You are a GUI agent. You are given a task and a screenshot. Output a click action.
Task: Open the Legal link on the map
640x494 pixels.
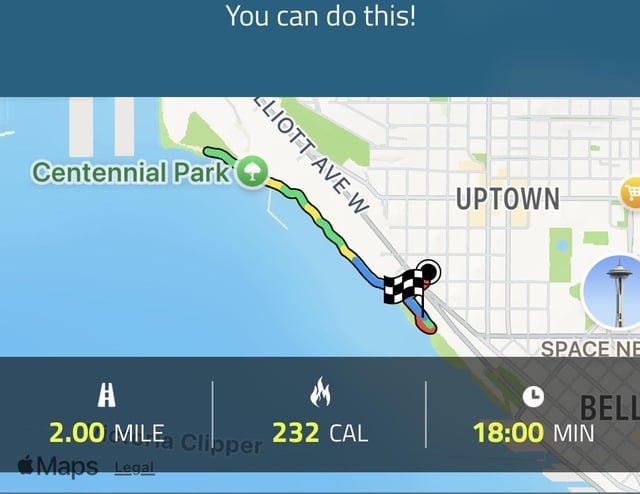pos(134,467)
